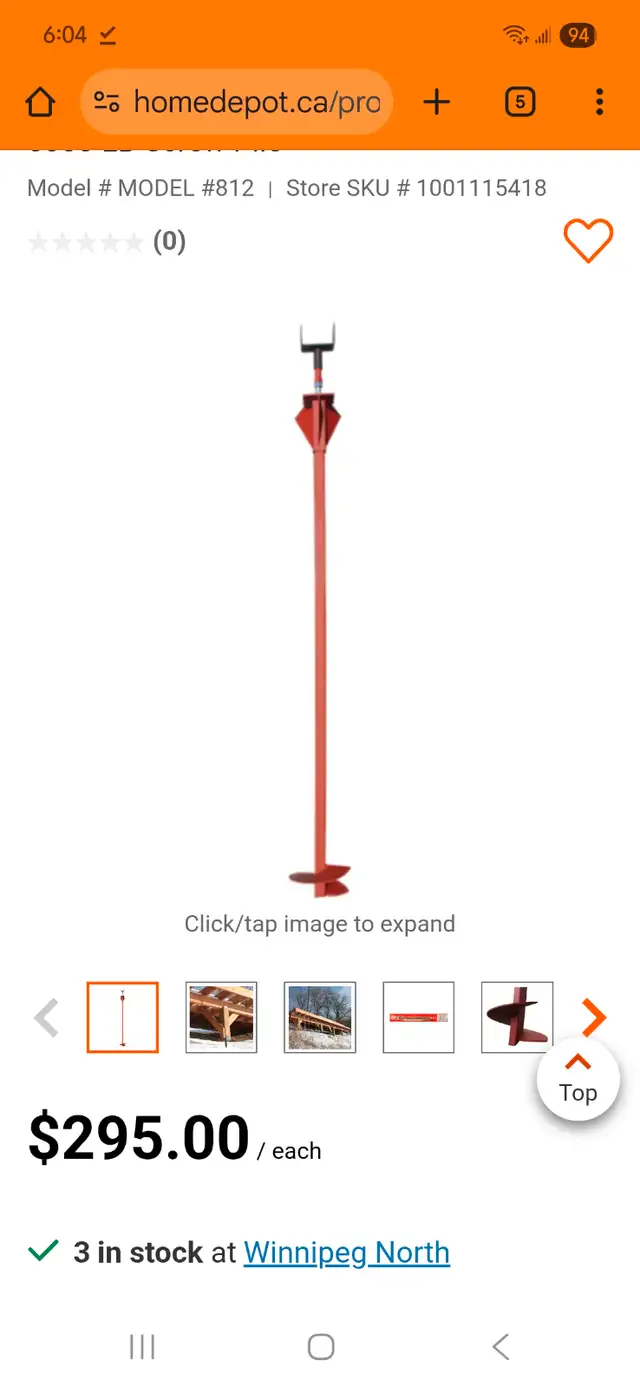The width and height of the screenshot is (640, 1388).
Task: Open the browser overflow menu
Action: [599, 102]
